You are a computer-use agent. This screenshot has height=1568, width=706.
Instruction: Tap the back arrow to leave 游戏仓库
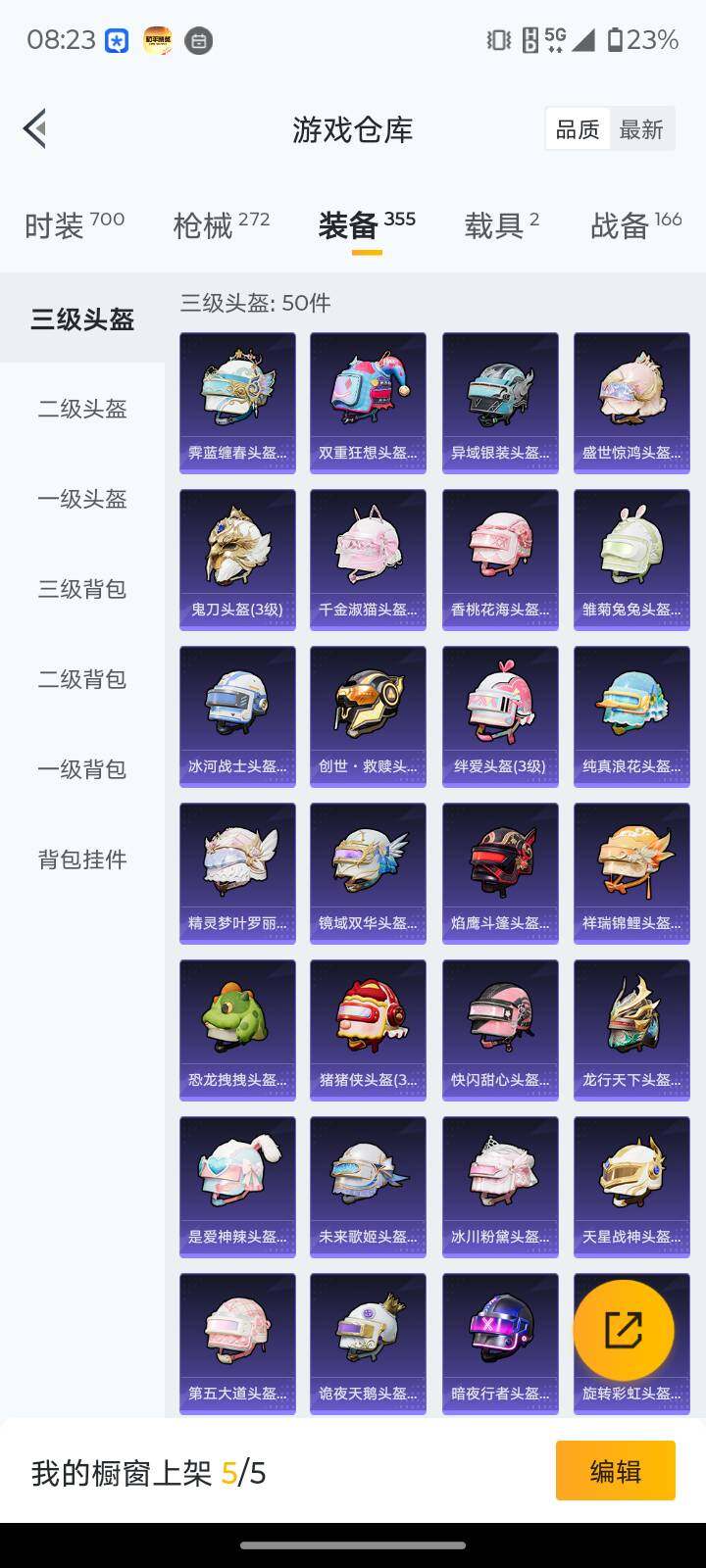[34, 128]
